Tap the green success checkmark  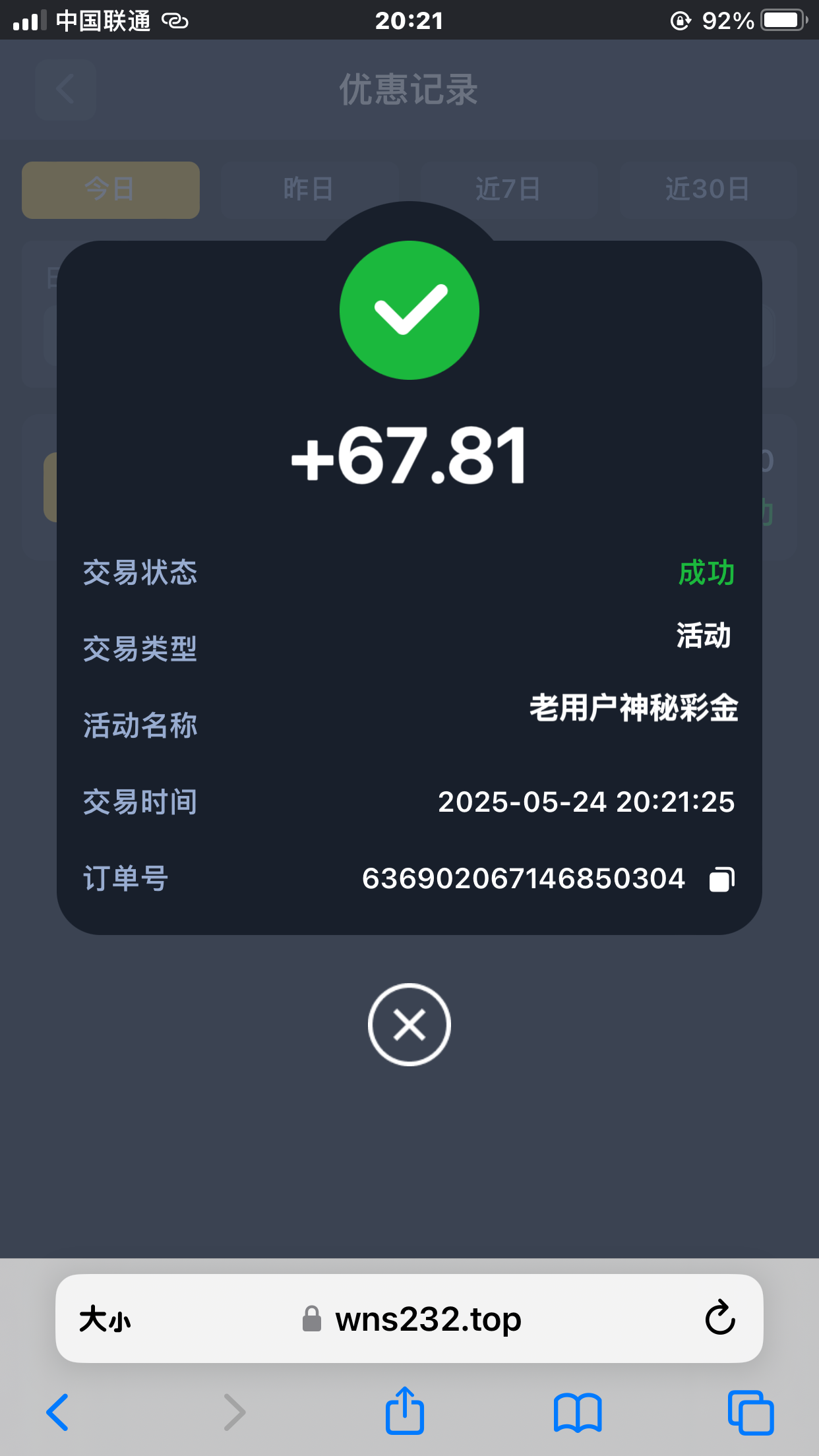click(409, 309)
